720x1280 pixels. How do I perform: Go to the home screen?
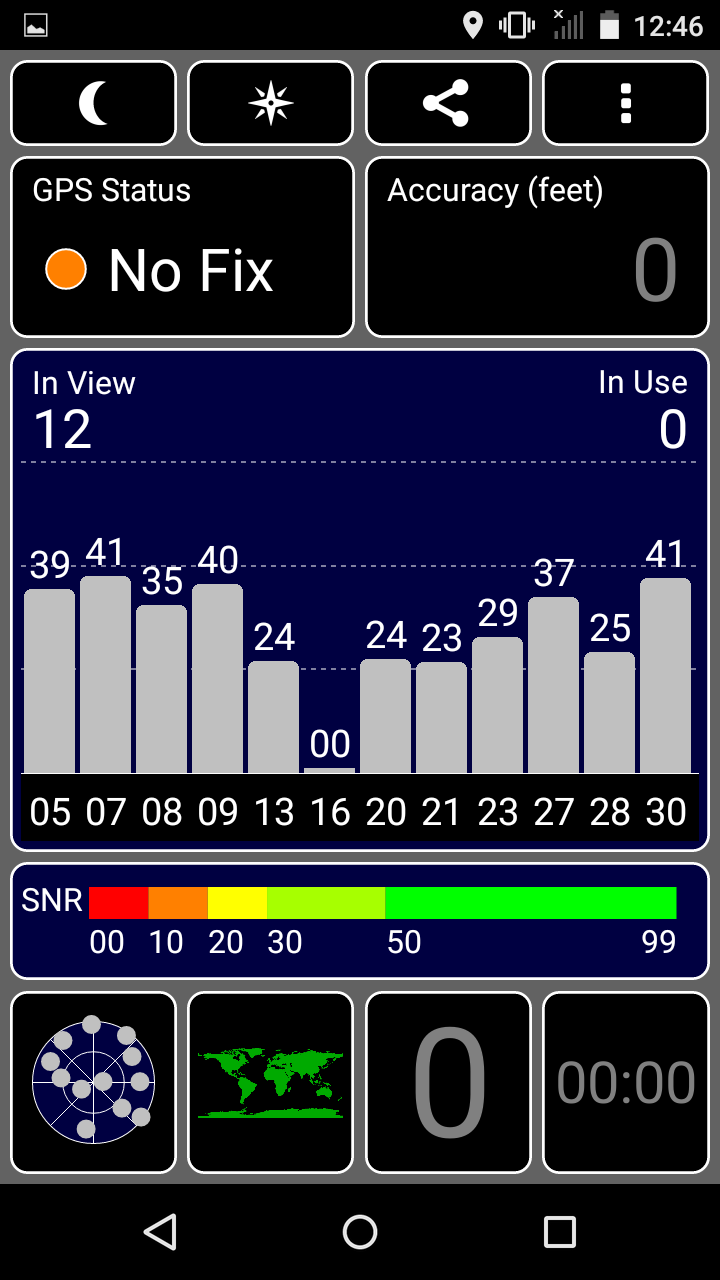tap(360, 1232)
